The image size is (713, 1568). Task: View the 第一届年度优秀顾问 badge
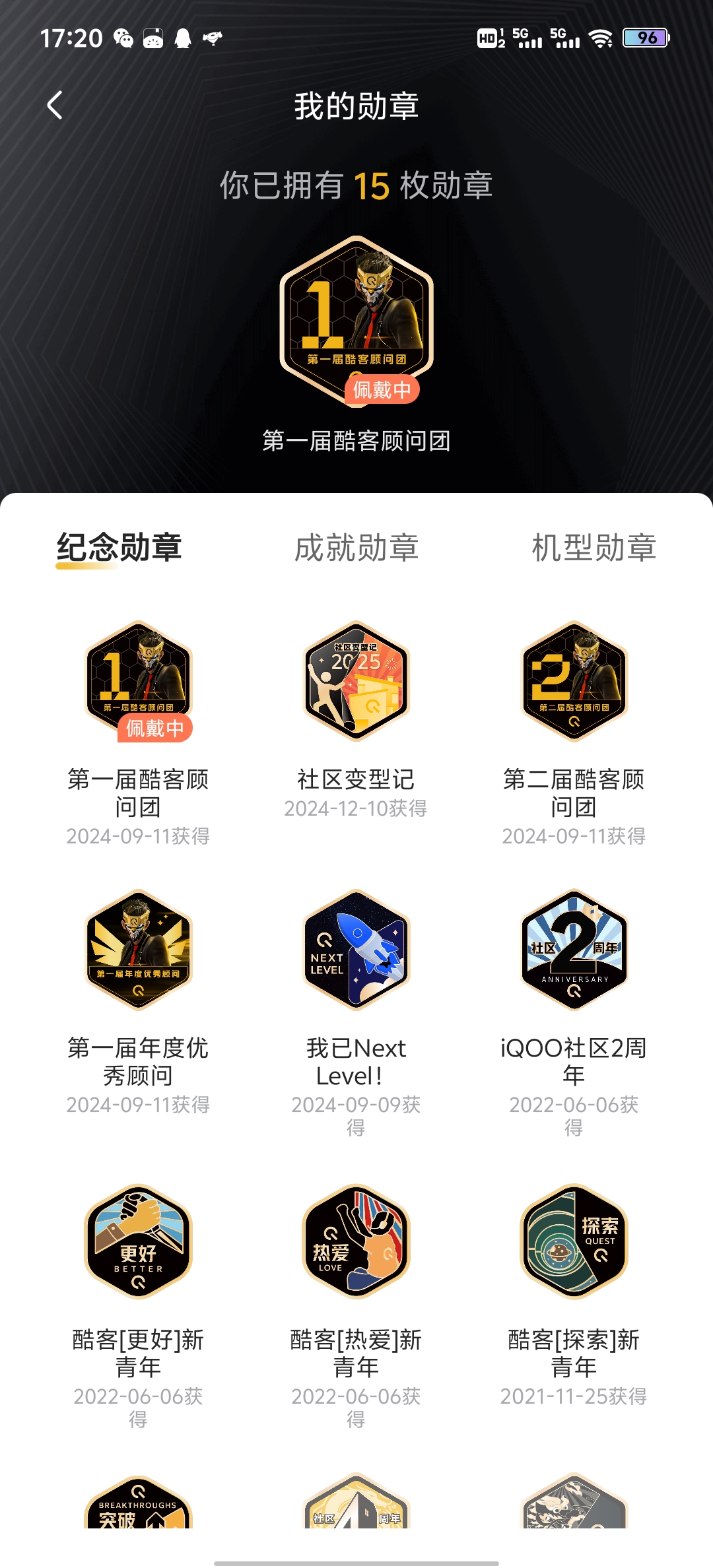[139, 949]
